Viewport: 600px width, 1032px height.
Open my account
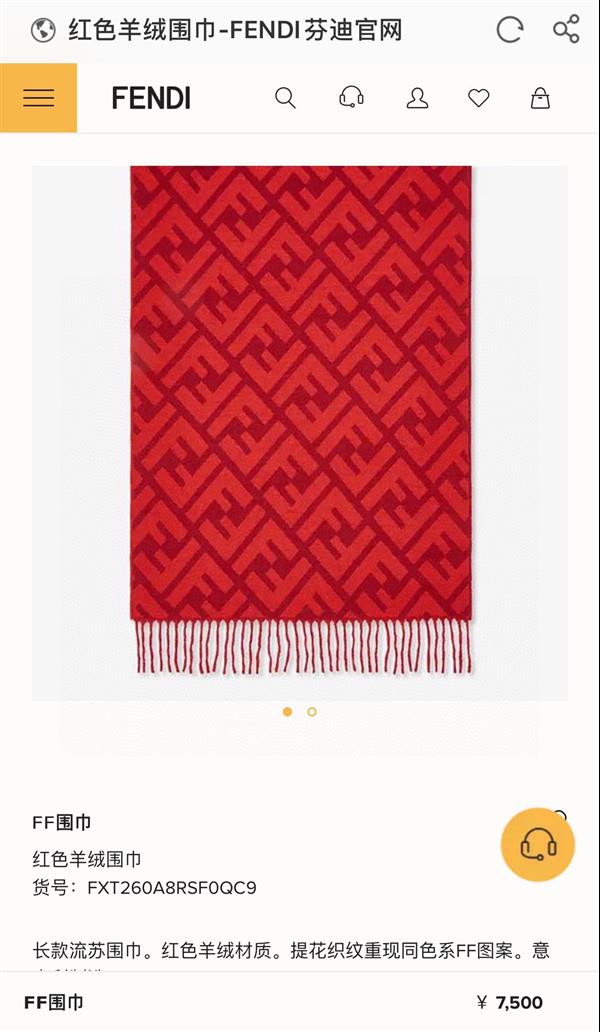[417, 98]
